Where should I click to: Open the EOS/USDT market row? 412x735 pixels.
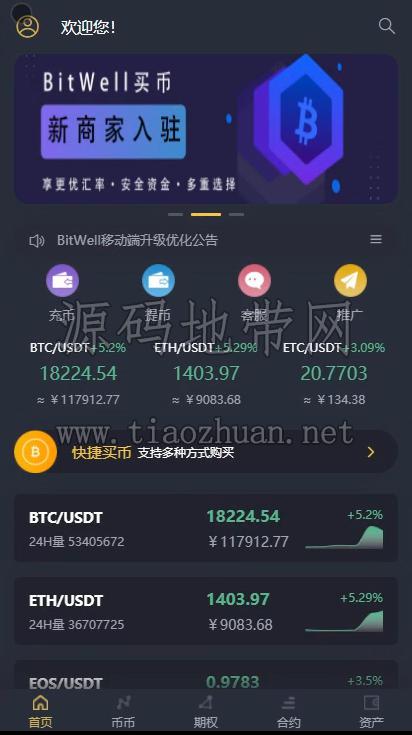coord(206,675)
